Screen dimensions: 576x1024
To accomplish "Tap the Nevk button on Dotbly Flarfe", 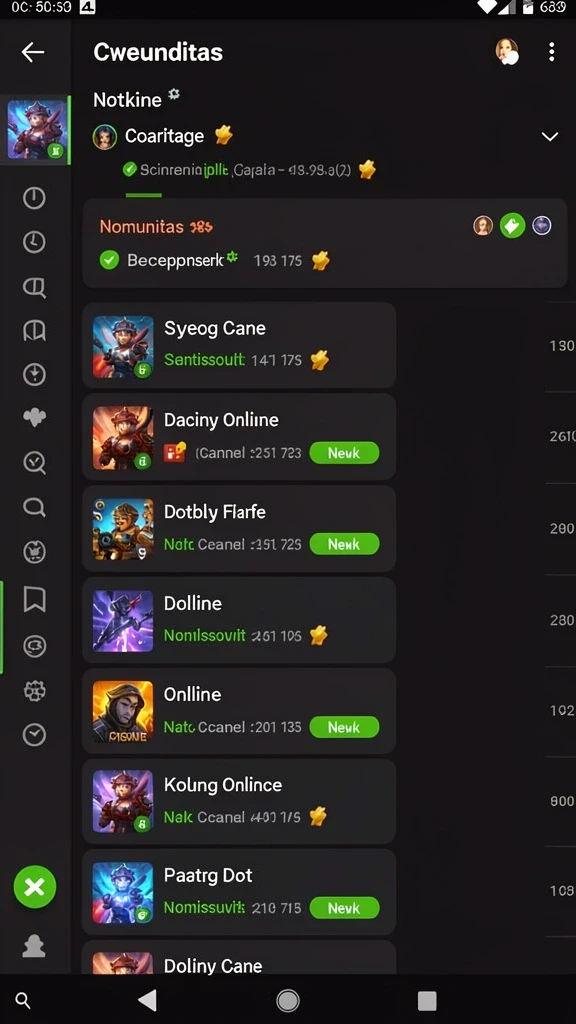I will point(344,544).
